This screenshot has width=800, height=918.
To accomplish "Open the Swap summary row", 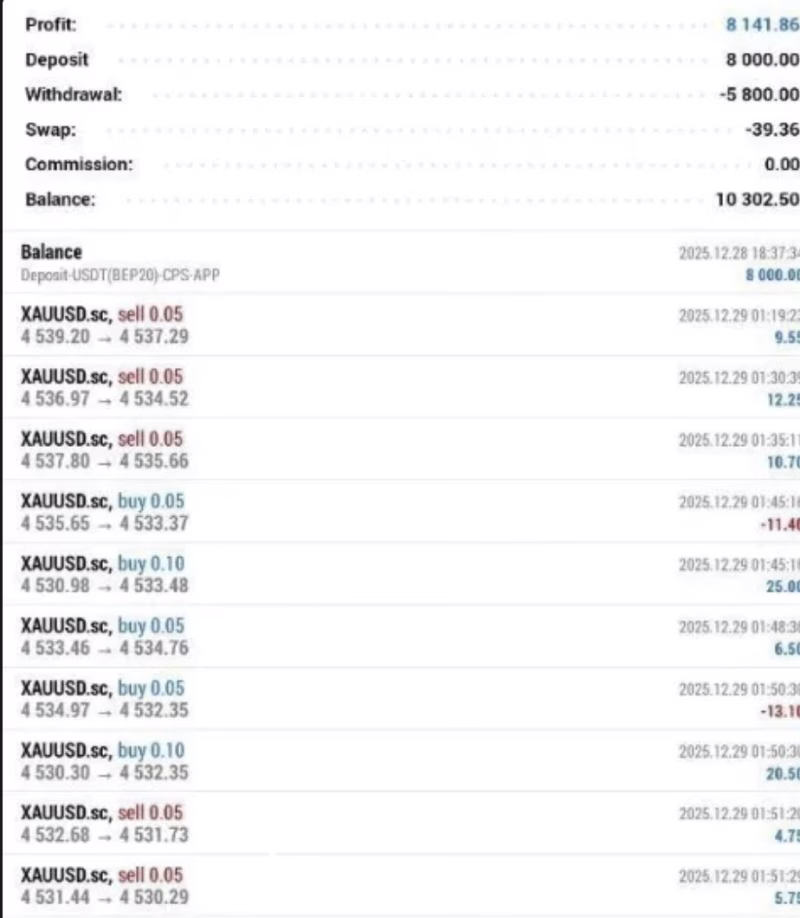I will tap(400, 130).
